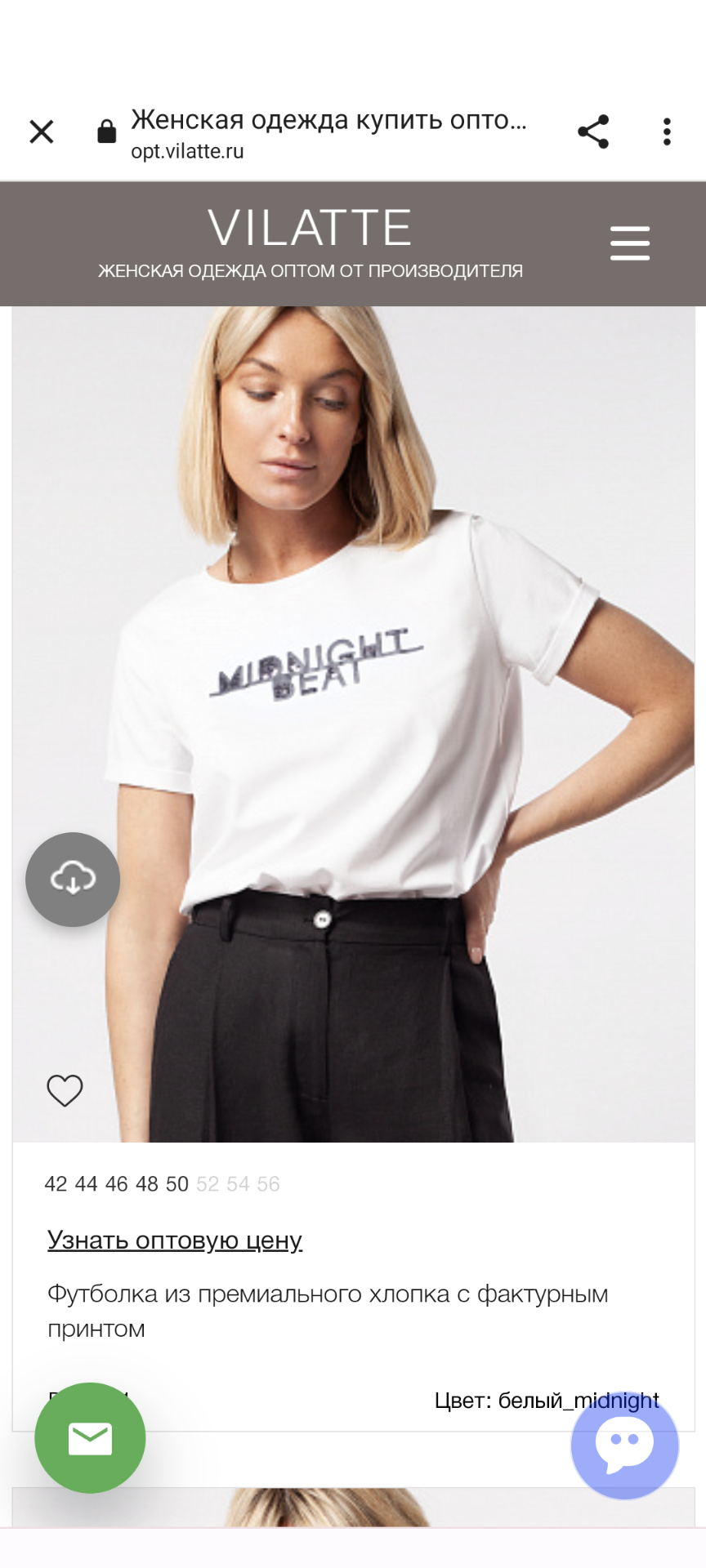
Task: Start a chat via the chat bubble
Action: (624, 1445)
